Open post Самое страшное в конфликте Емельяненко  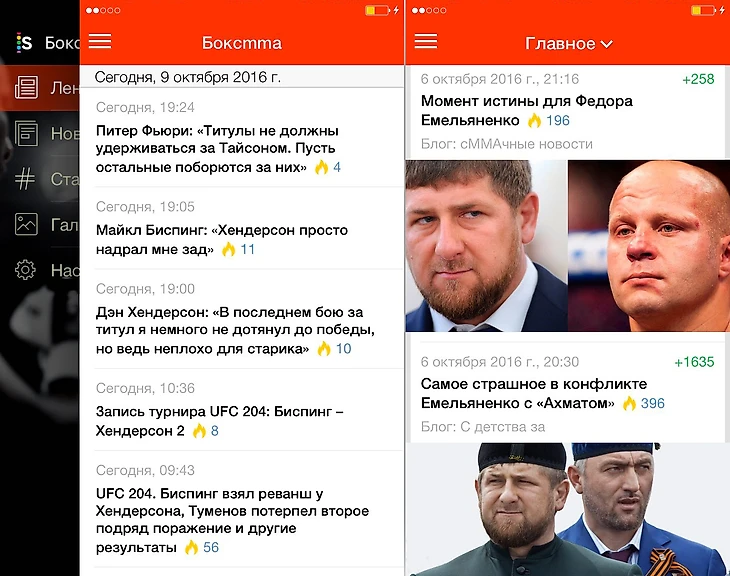(x=533, y=393)
